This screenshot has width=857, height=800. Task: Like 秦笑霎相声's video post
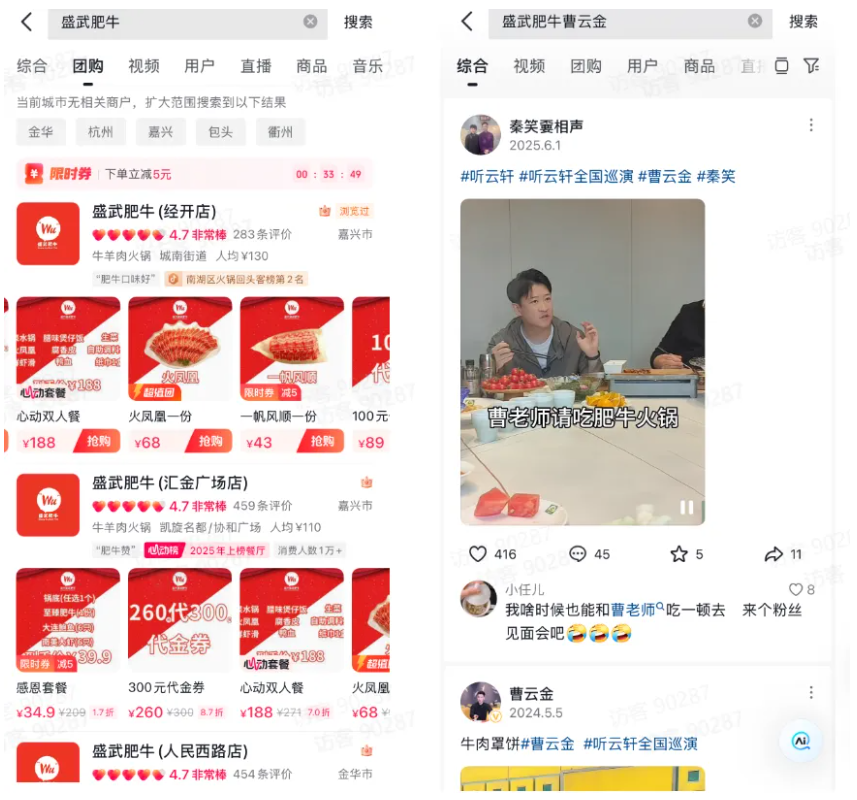pyautogui.click(x=479, y=554)
